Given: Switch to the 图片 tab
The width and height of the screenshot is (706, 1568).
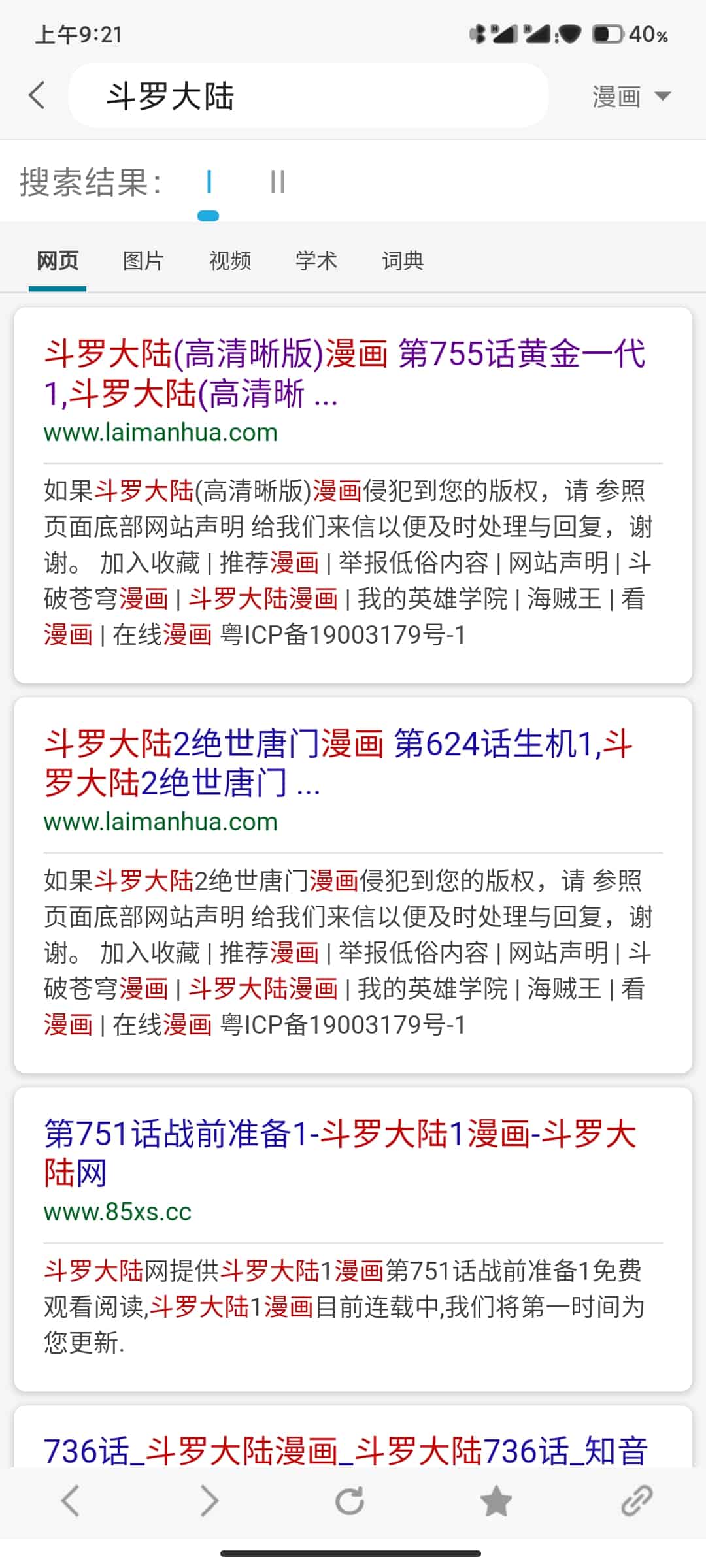Looking at the screenshot, I should coord(143,261).
